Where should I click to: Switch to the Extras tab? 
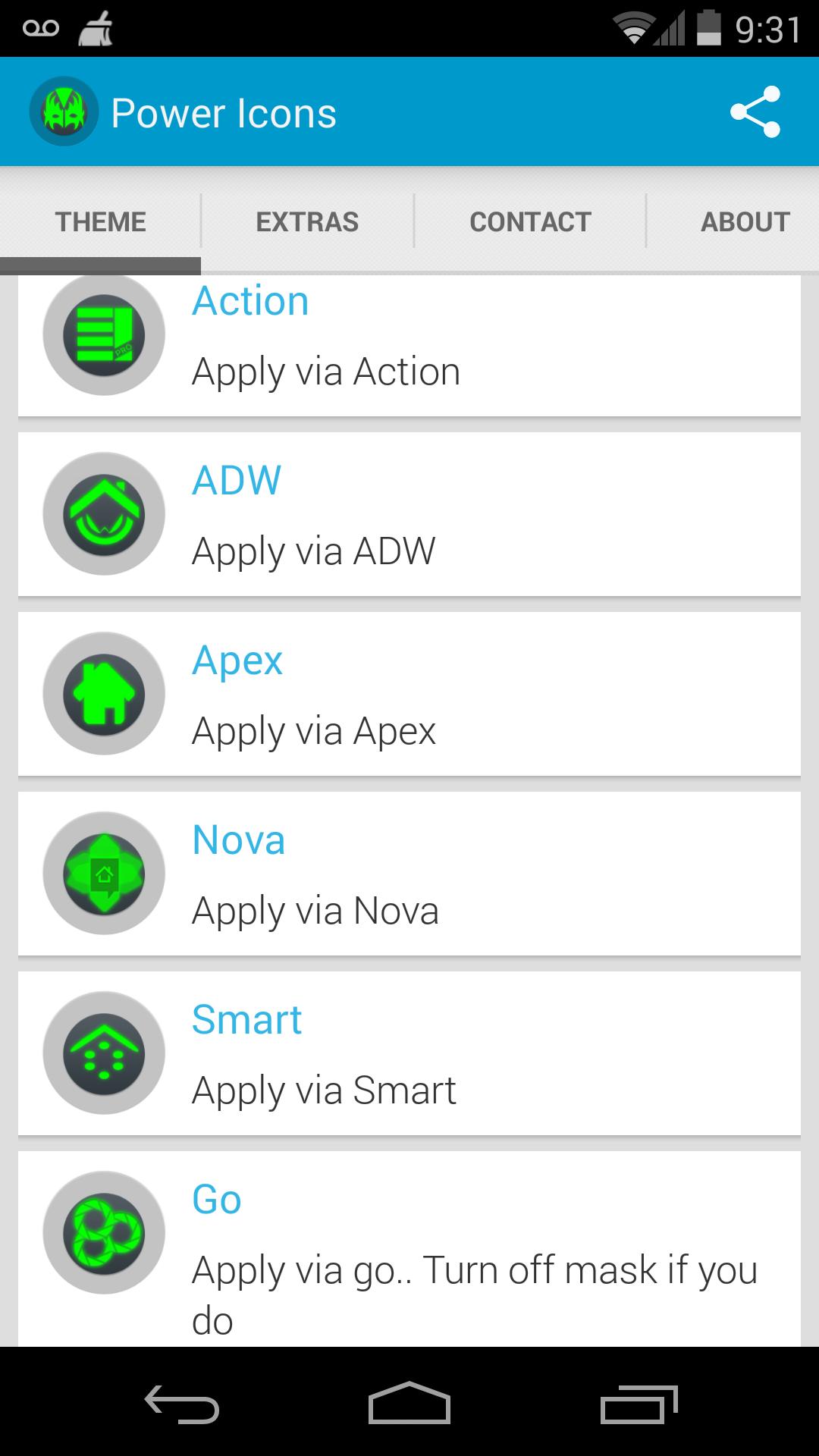tap(307, 221)
